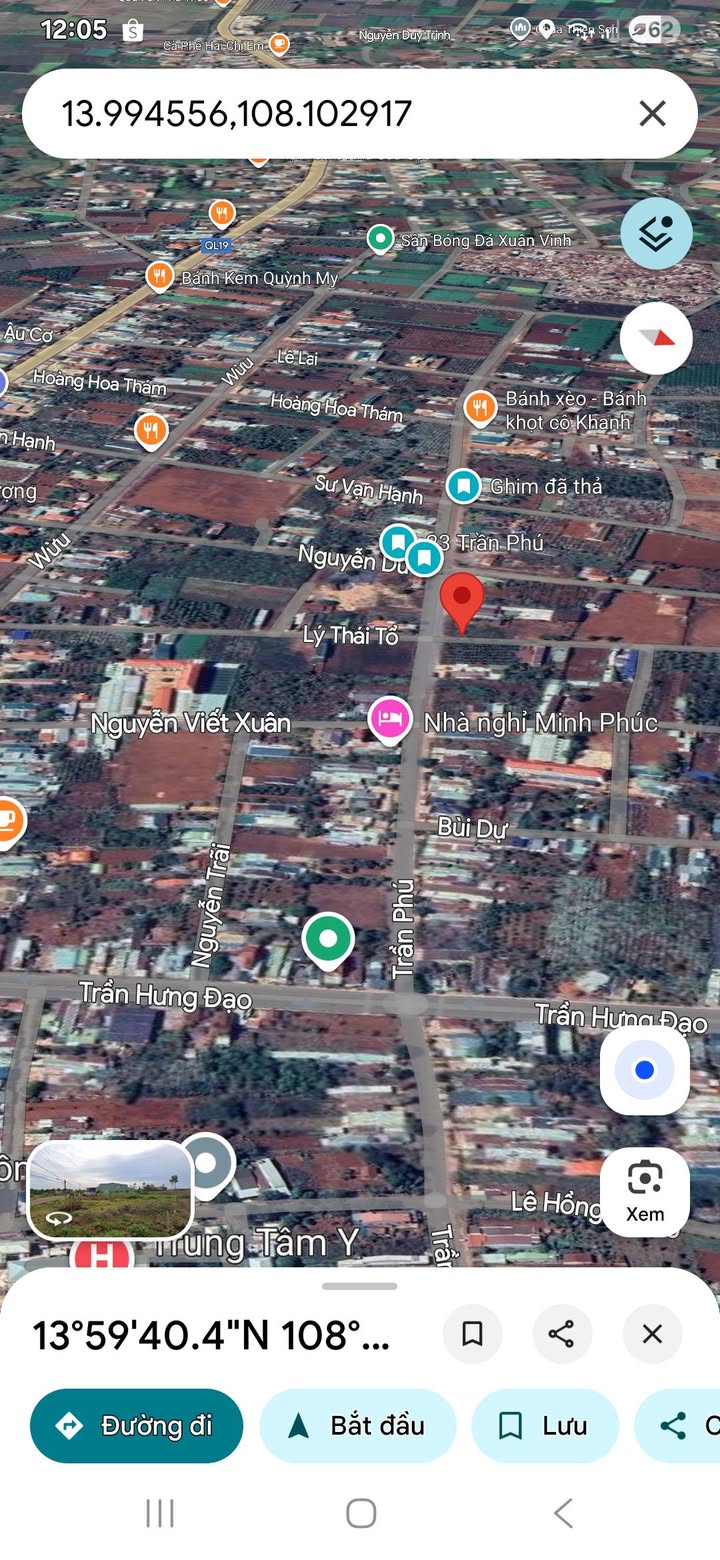Share this pinned location
This screenshot has width=720, height=1560.
[x=562, y=1333]
